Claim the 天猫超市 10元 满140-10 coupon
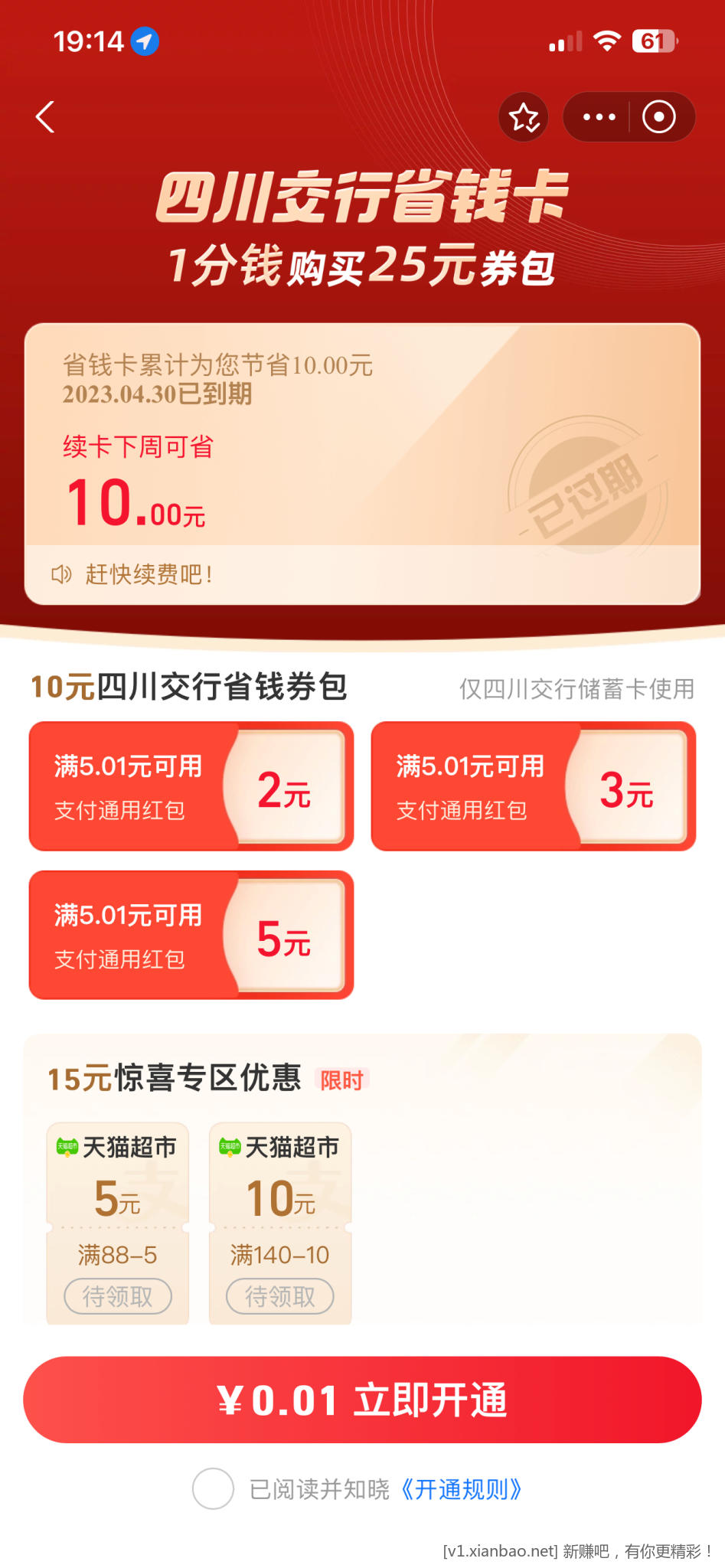The image size is (725, 1568). tap(280, 1296)
